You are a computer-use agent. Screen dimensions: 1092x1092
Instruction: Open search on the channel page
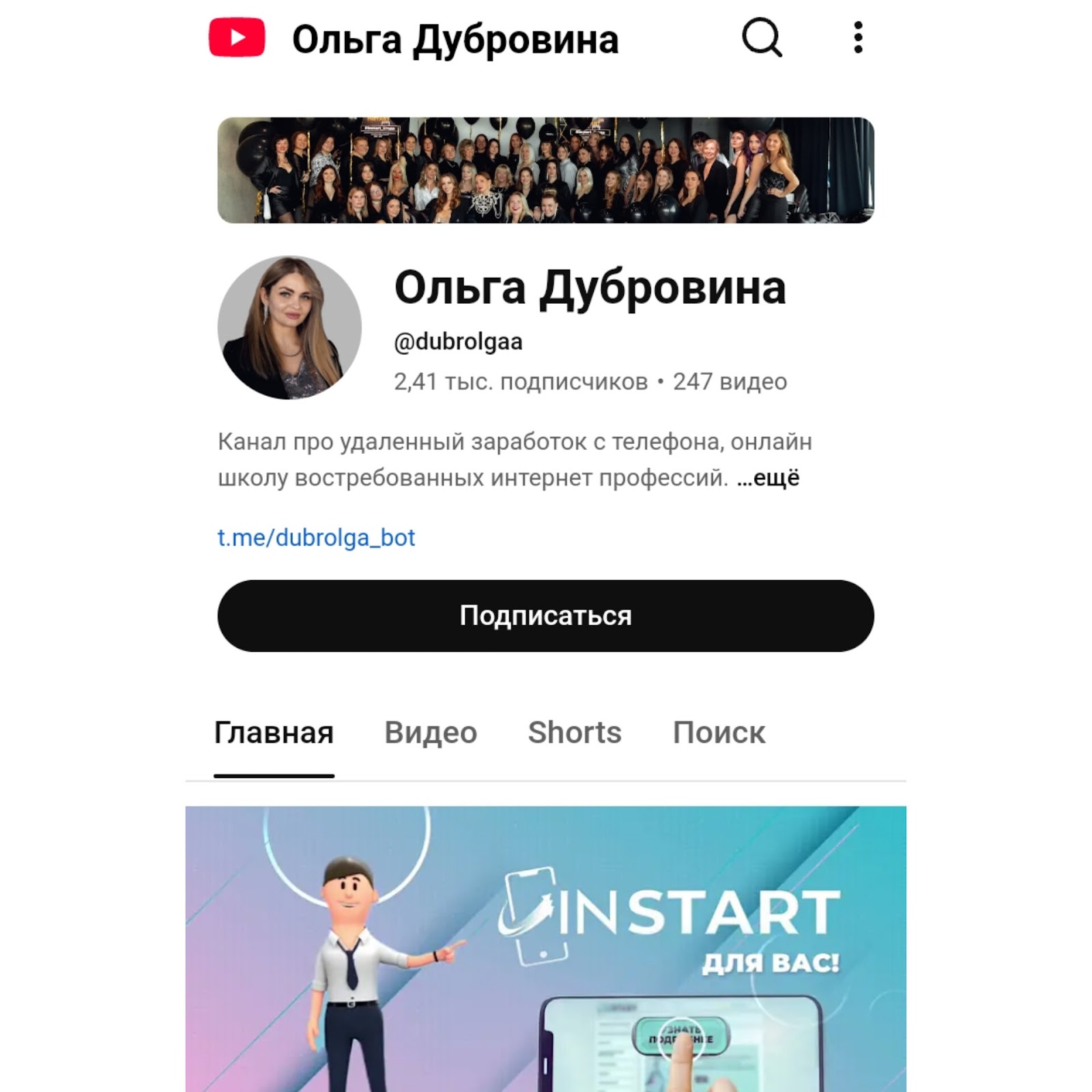(x=762, y=38)
